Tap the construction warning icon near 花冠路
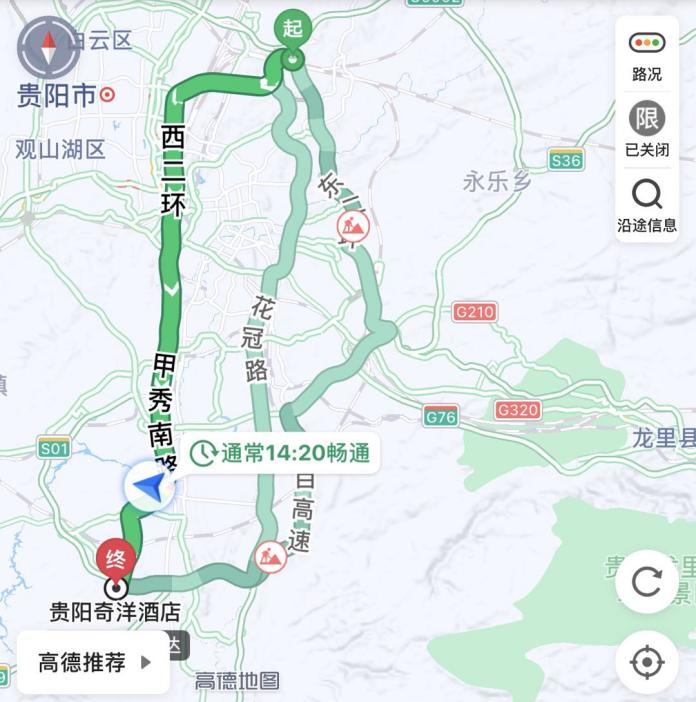696x702 pixels. (x=269, y=556)
